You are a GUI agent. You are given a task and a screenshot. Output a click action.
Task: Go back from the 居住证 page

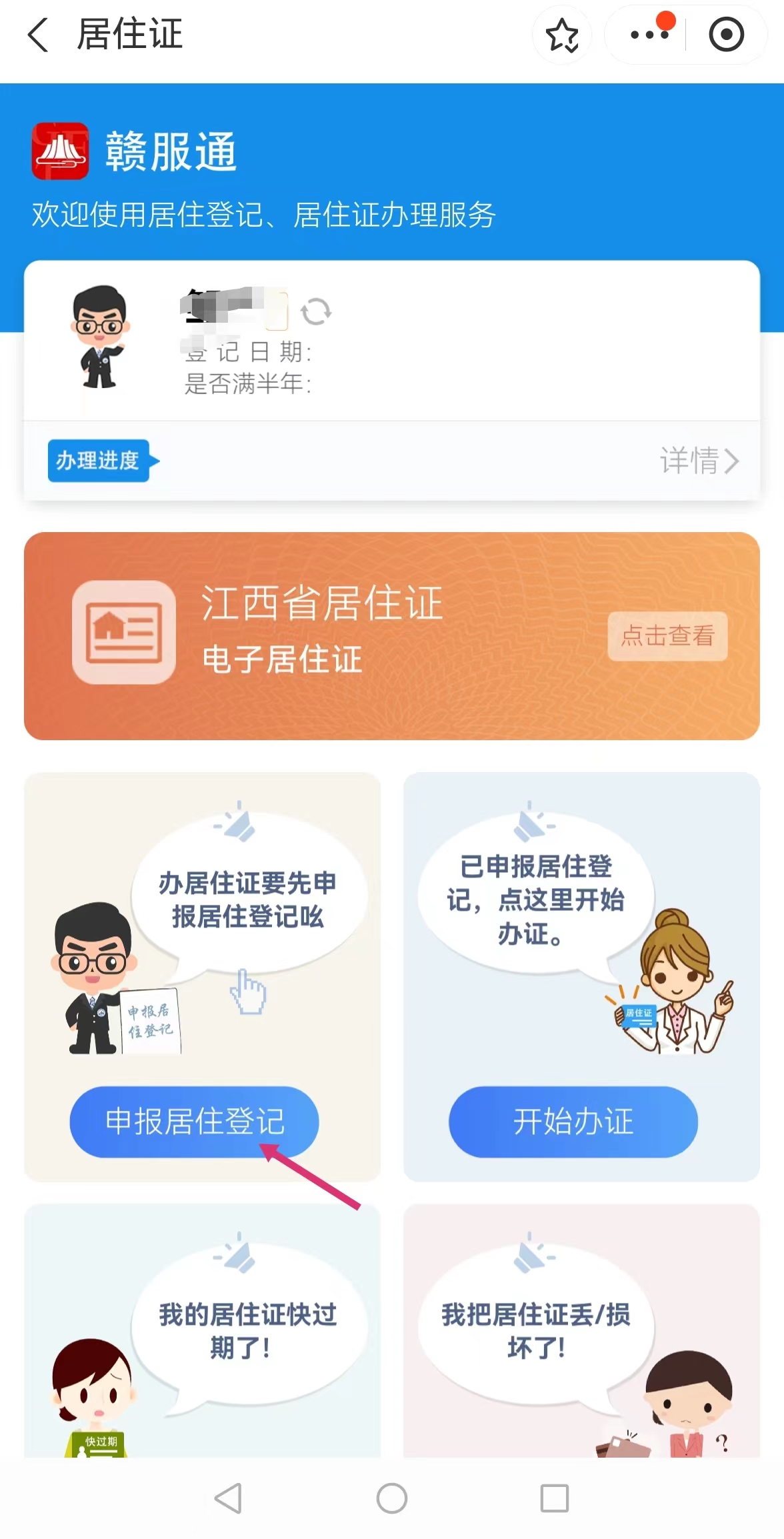tap(39, 35)
